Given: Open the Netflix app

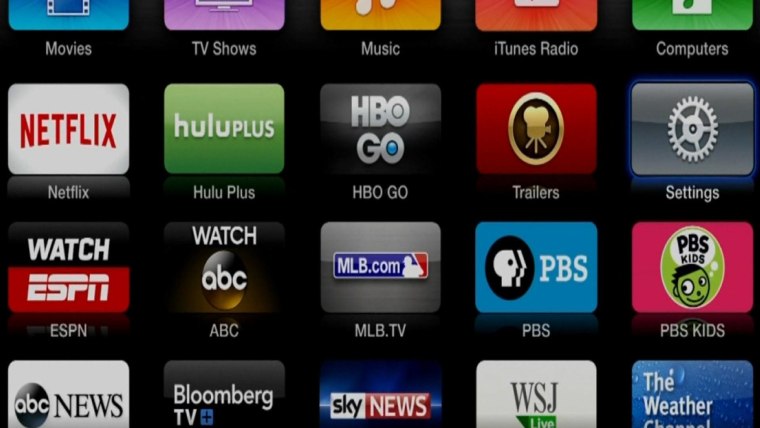Looking at the screenshot, I should pos(68,129).
